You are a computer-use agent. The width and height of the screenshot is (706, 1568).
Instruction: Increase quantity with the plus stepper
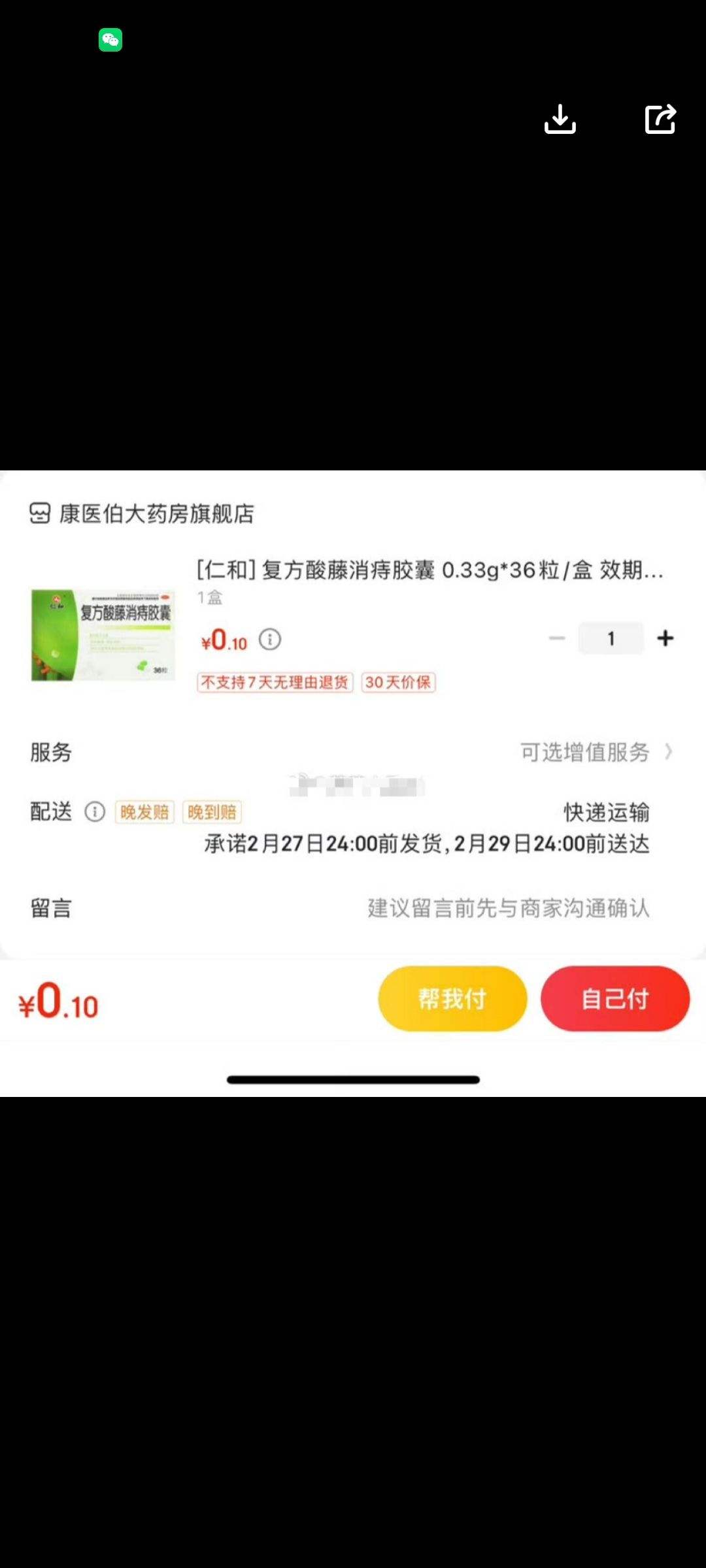click(665, 638)
